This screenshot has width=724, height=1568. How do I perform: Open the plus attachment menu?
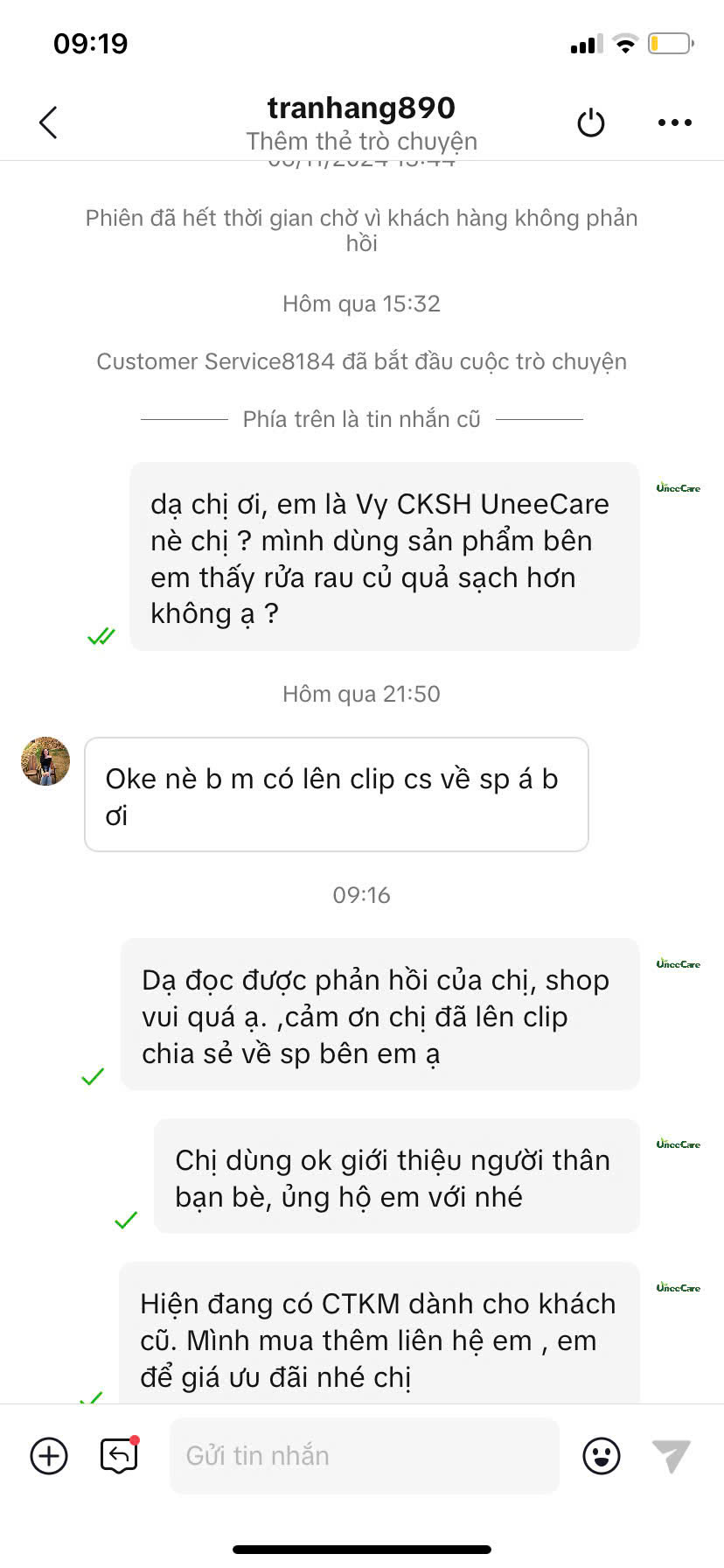click(x=49, y=1456)
